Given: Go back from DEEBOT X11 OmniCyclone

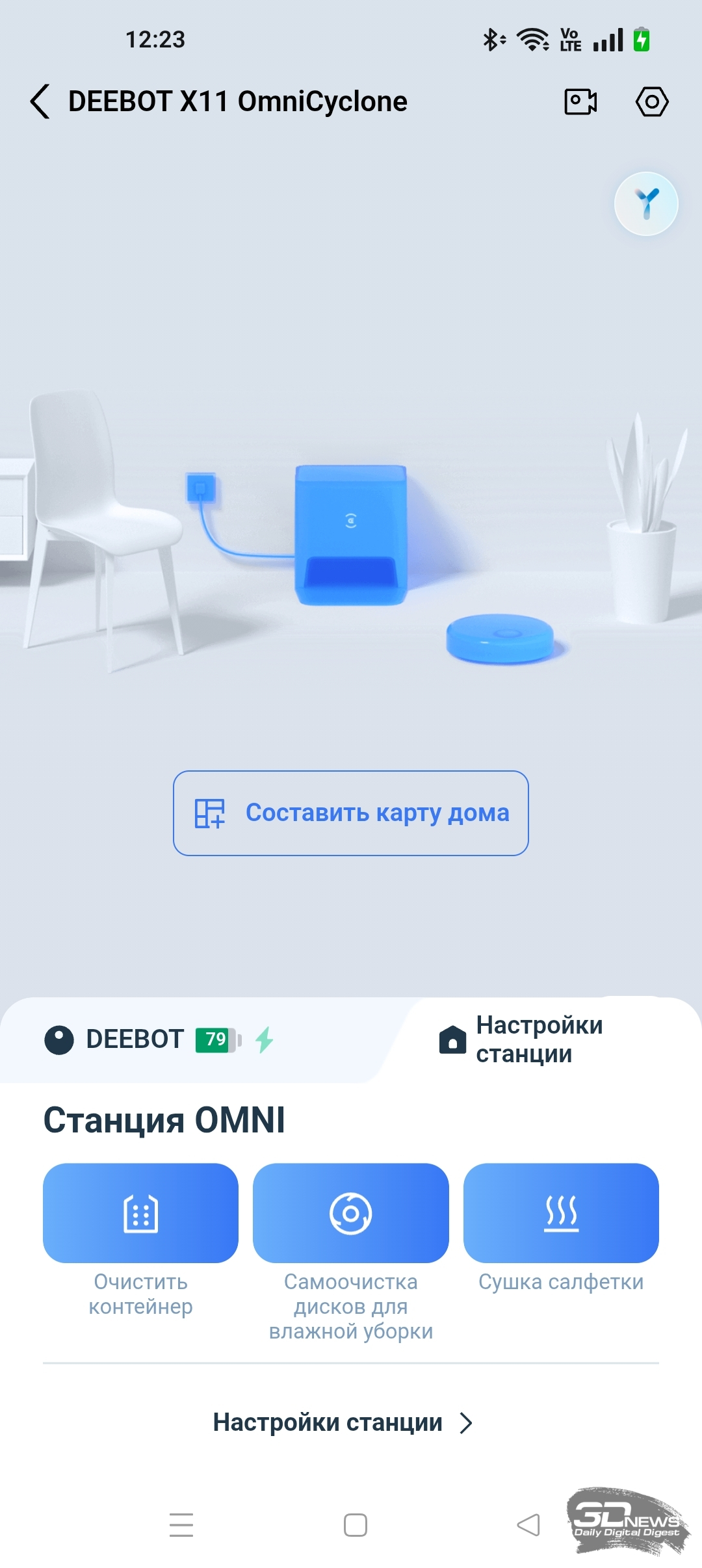Looking at the screenshot, I should 40,102.
